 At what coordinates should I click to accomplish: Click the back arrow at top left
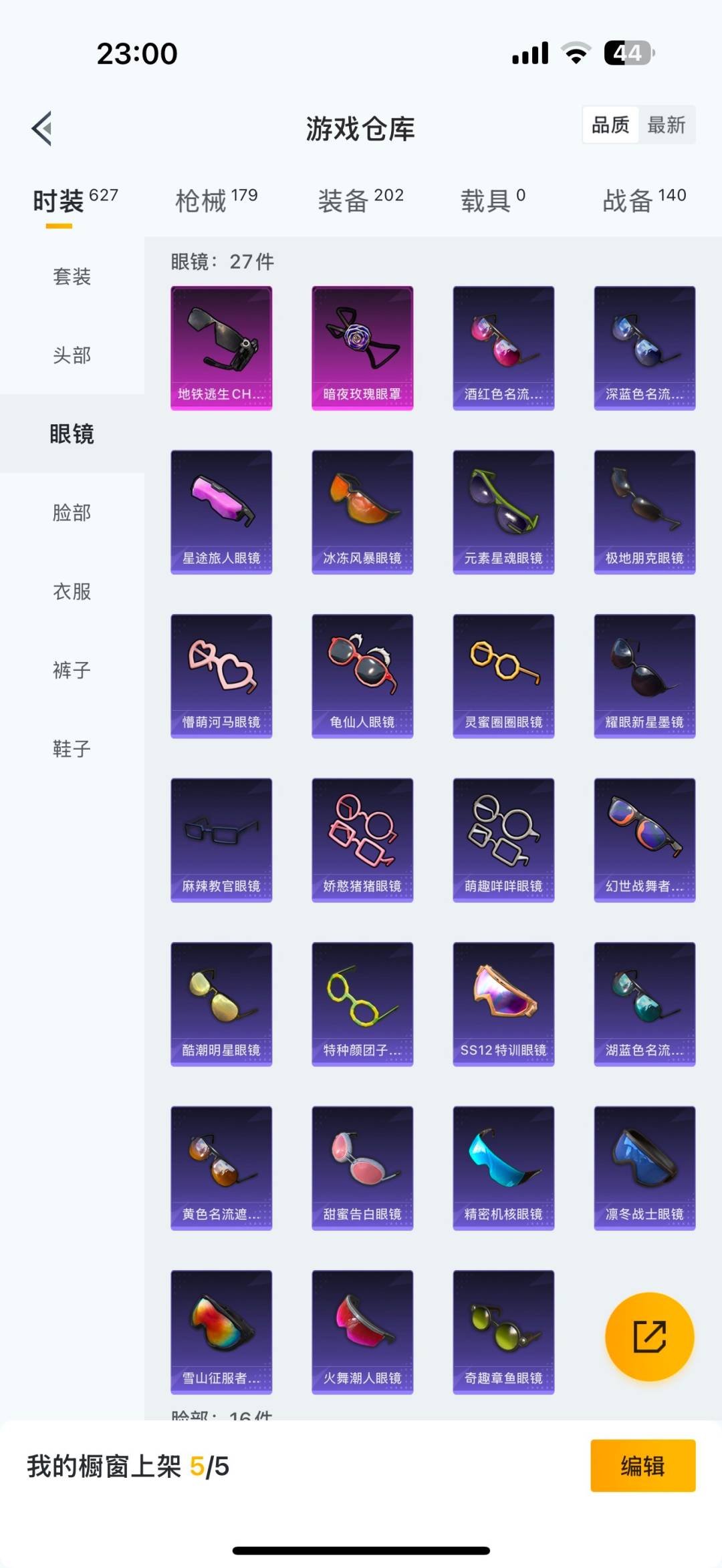pos(41,127)
